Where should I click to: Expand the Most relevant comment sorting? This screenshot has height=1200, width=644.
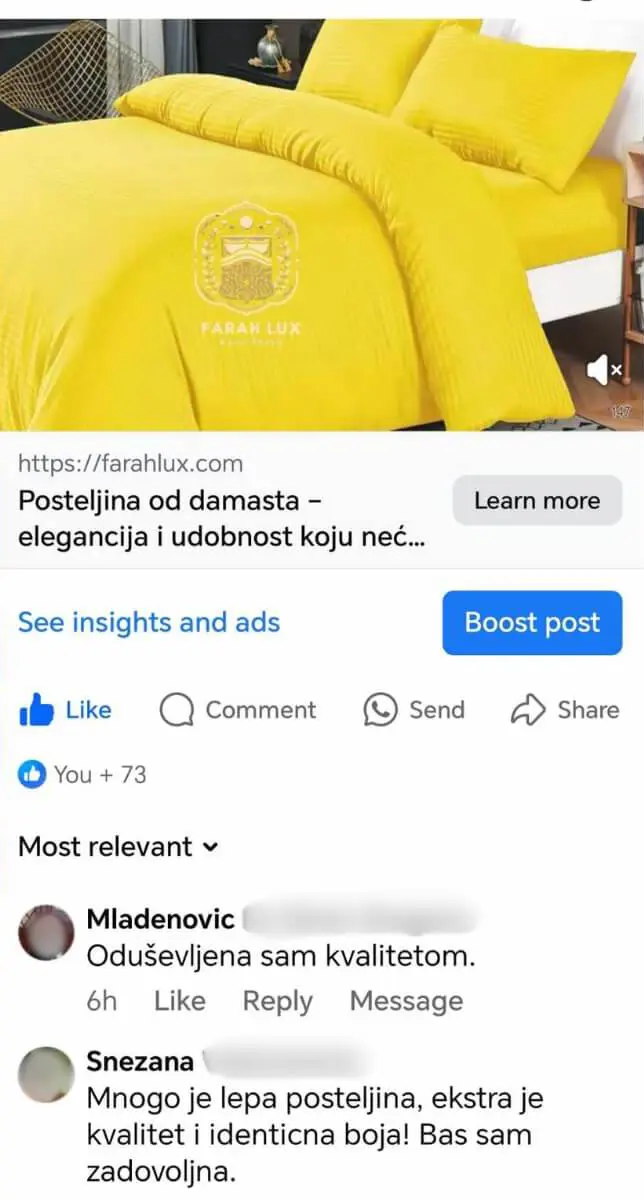118,847
